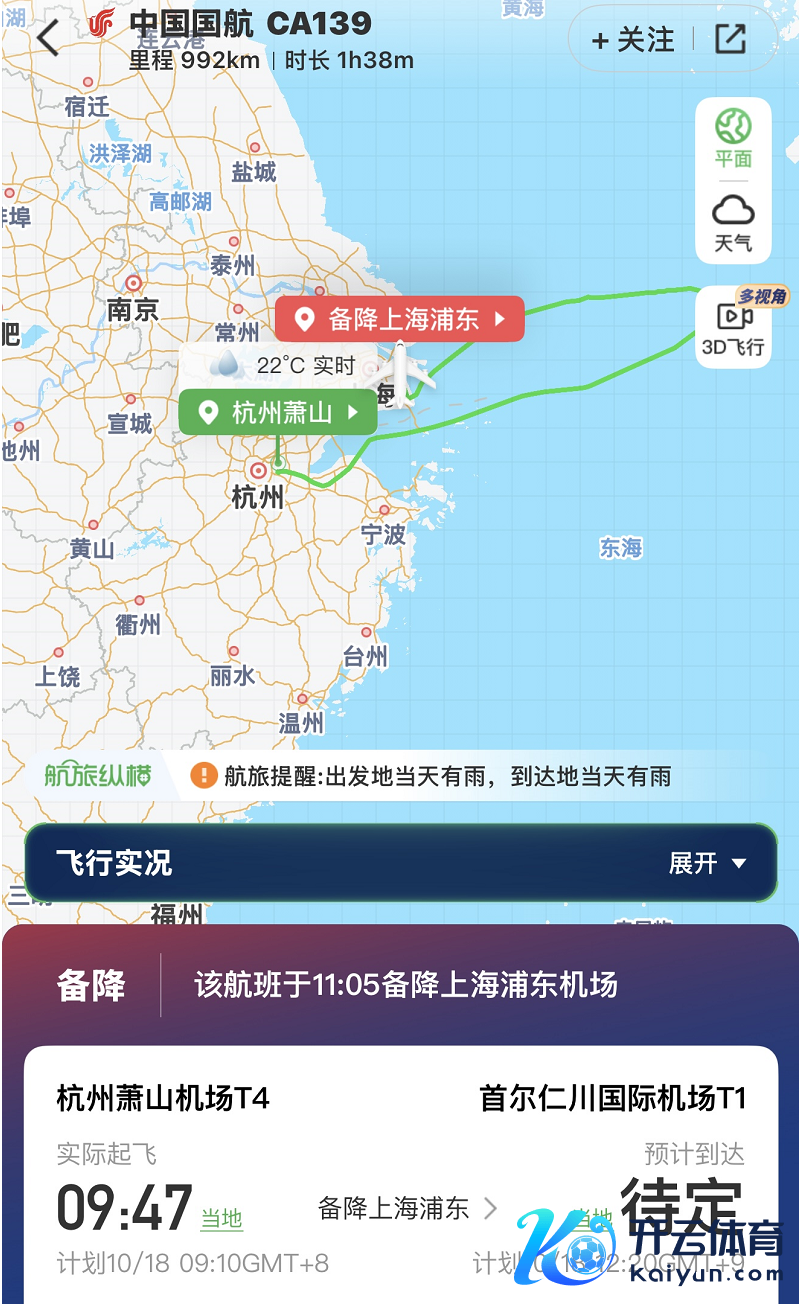The height and width of the screenshot is (1307, 799).
Task: Show the 天气 weather layer
Action: 732,223
